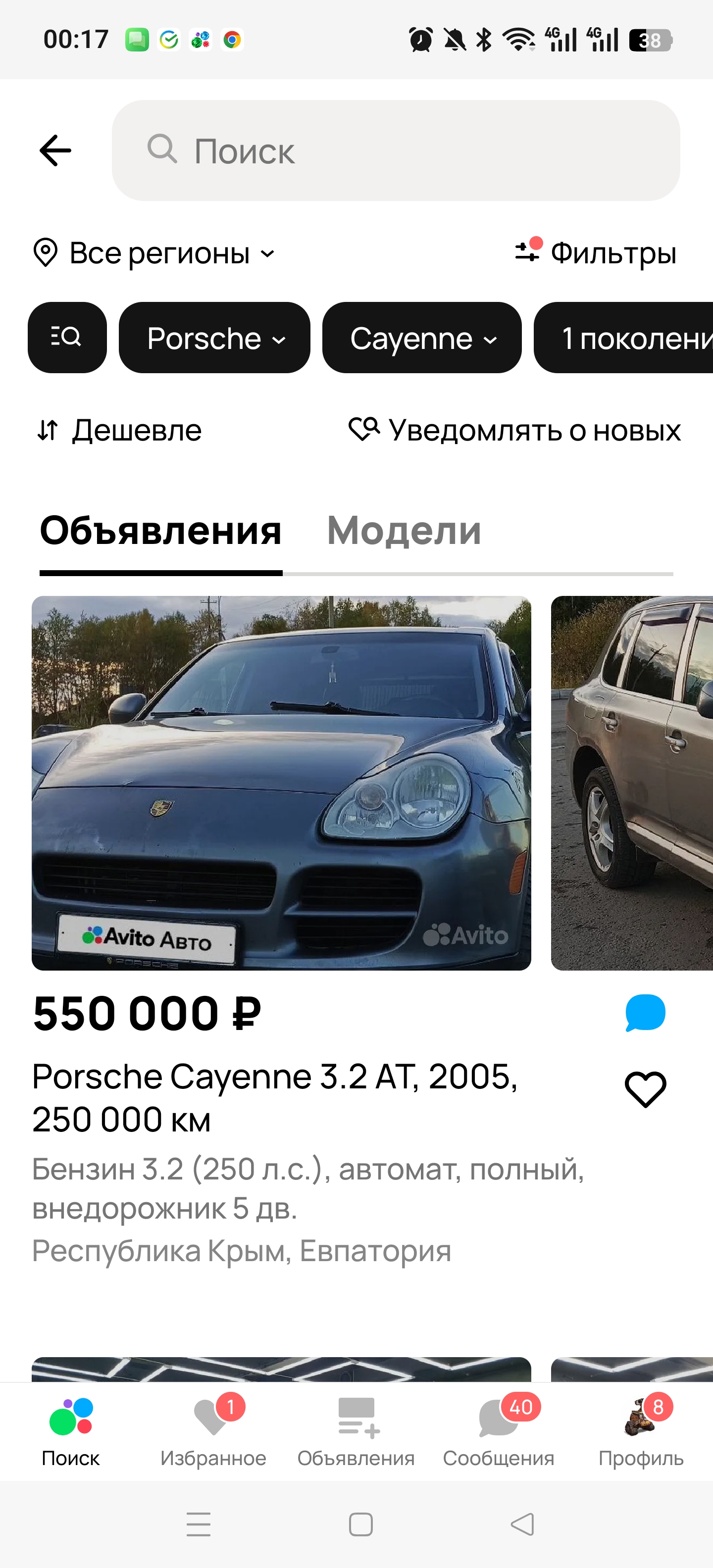Viewport: 713px width, 1568px height.
Task: Go back using the arrow icon
Action: 55,150
